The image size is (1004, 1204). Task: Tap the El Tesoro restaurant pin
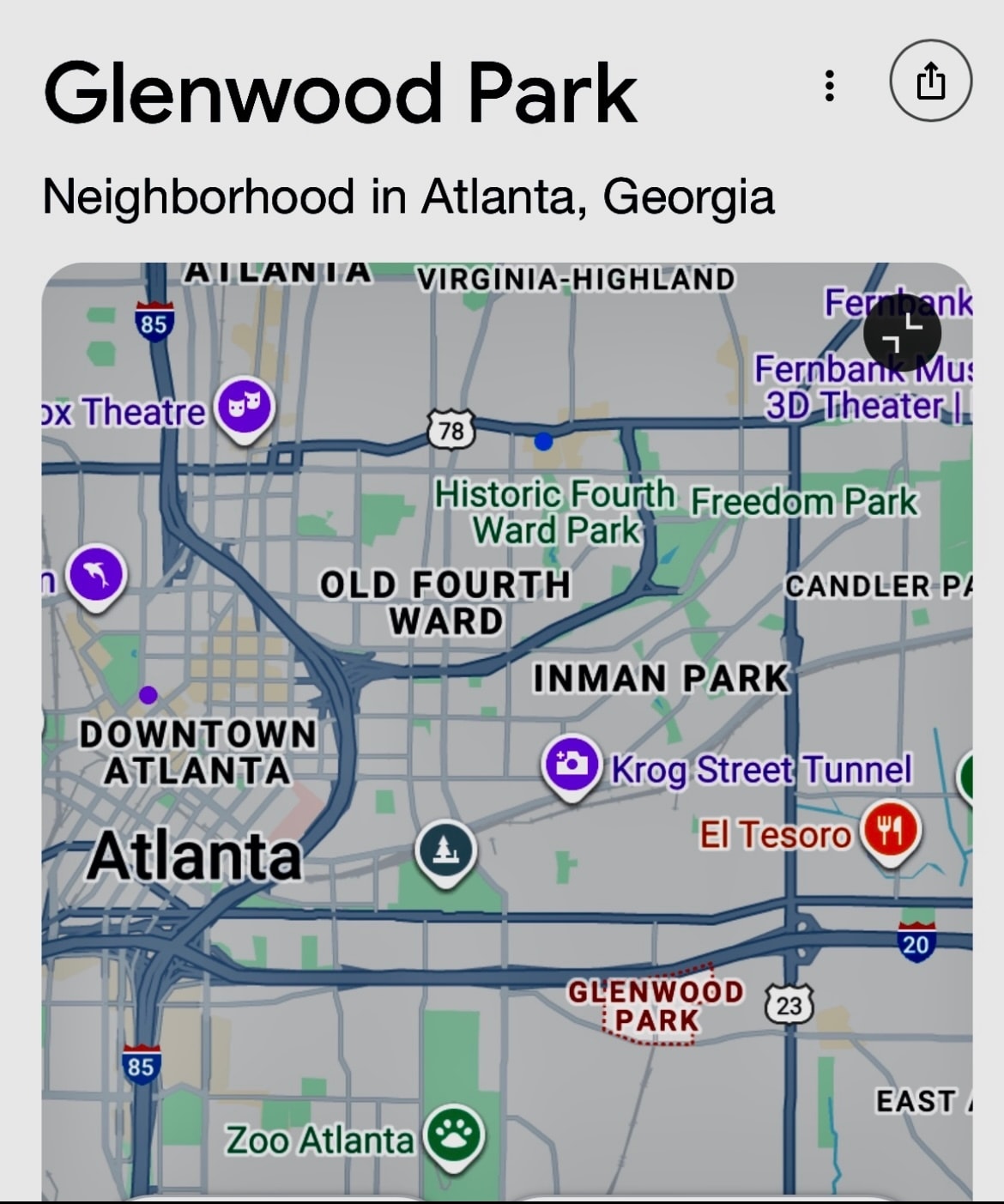[892, 831]
